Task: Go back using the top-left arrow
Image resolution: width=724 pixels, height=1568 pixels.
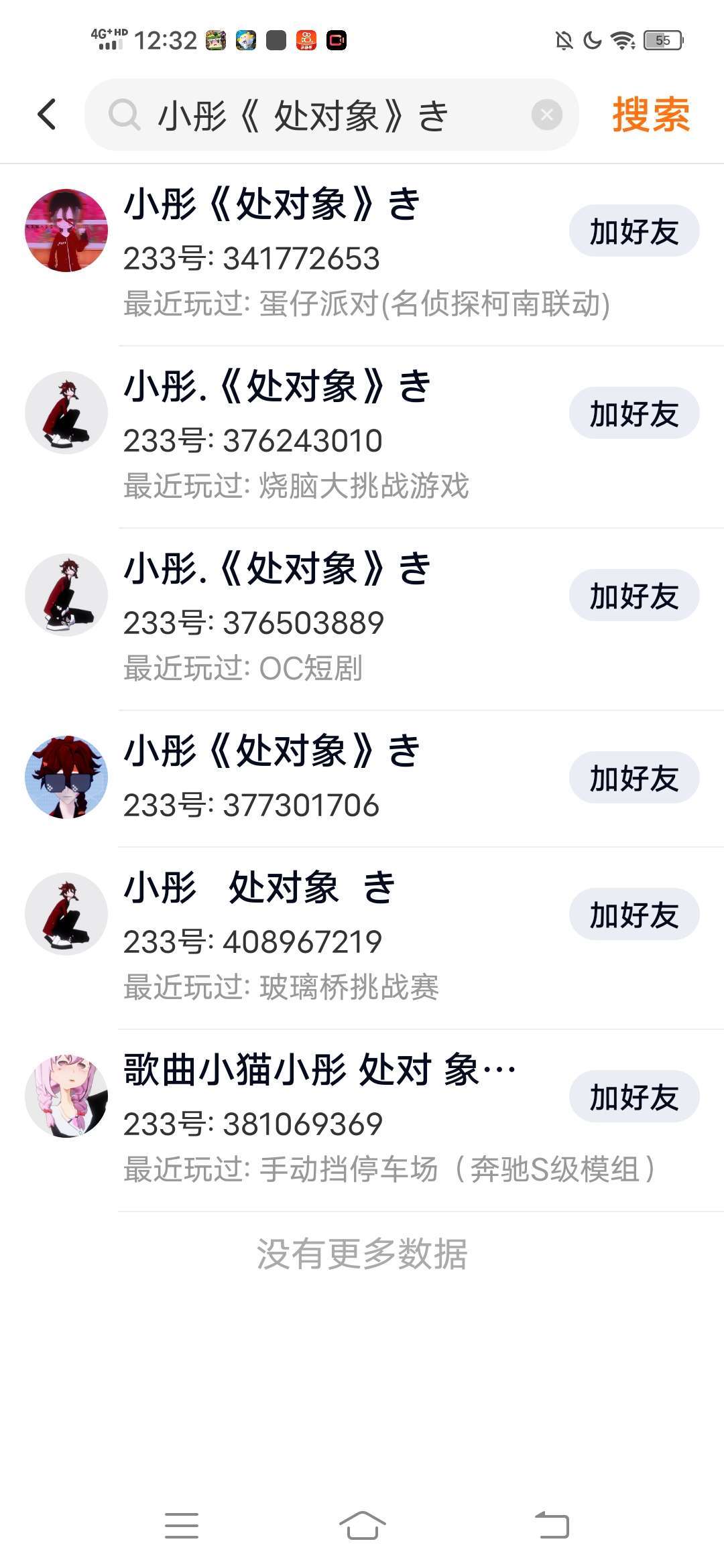Action: 47,114
